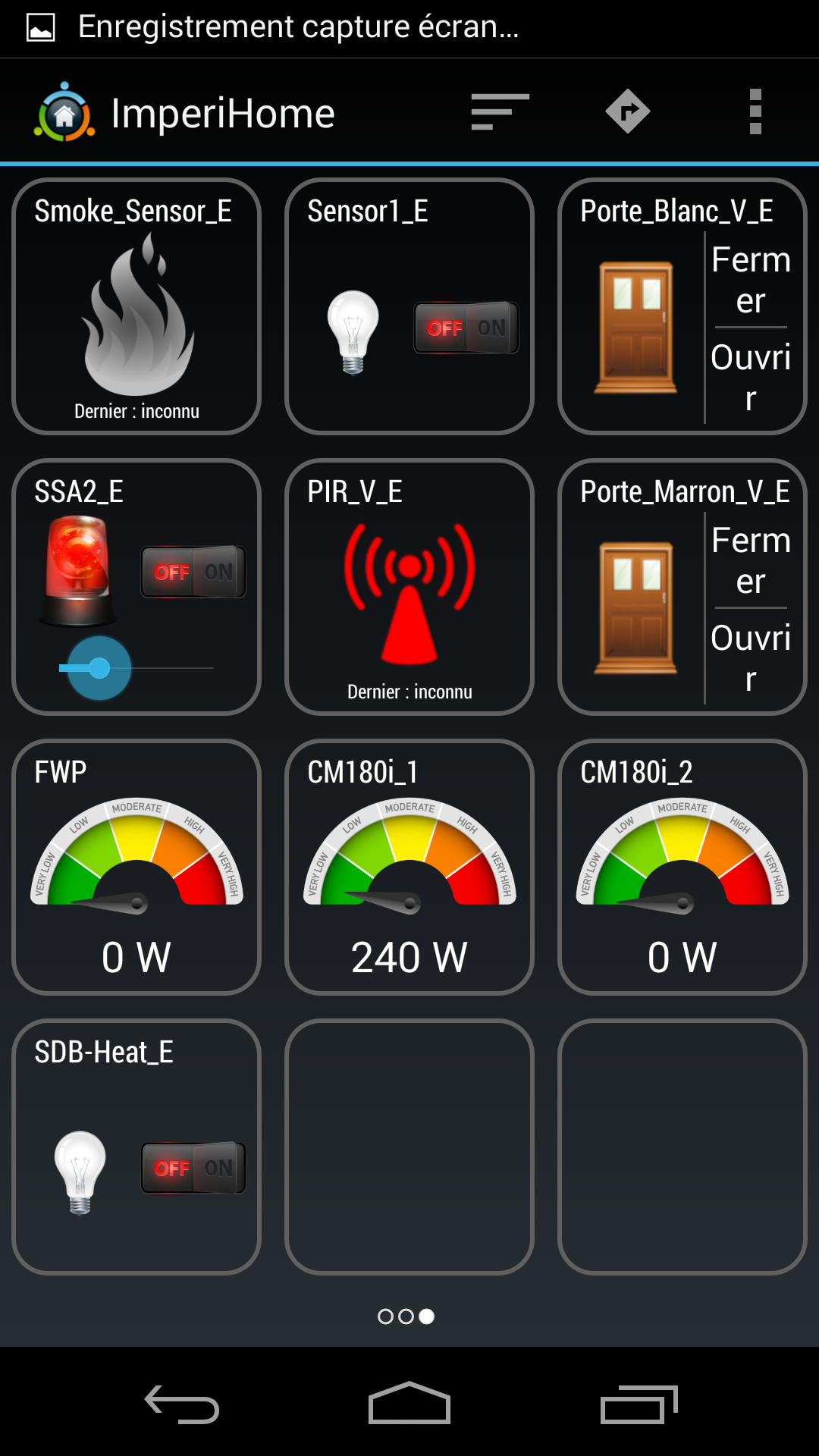Tap Ouvrir on Porte_Marron_V_E
819x1456 pixels.
coord(751,657)
